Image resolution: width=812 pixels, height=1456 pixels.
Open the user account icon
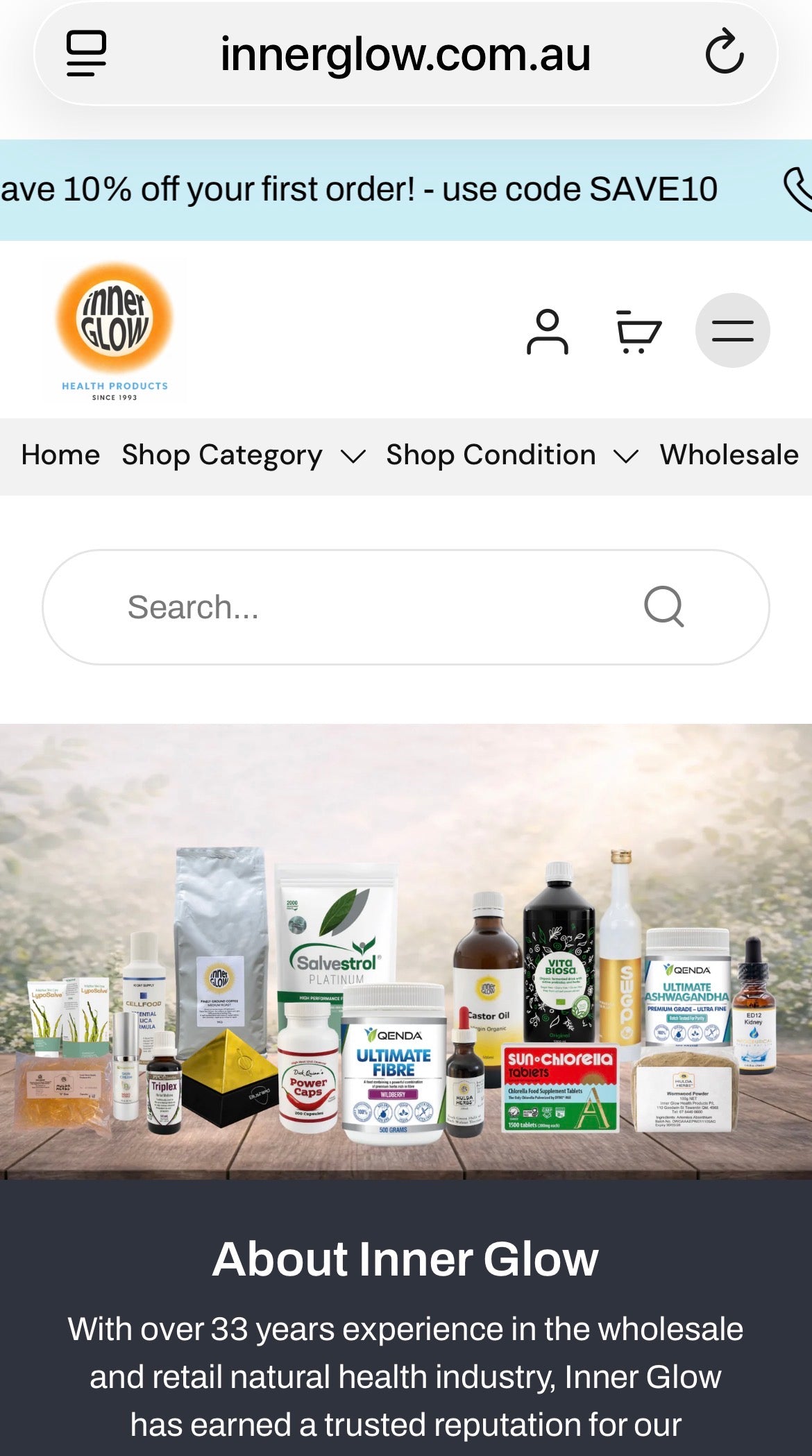point(547,332)
